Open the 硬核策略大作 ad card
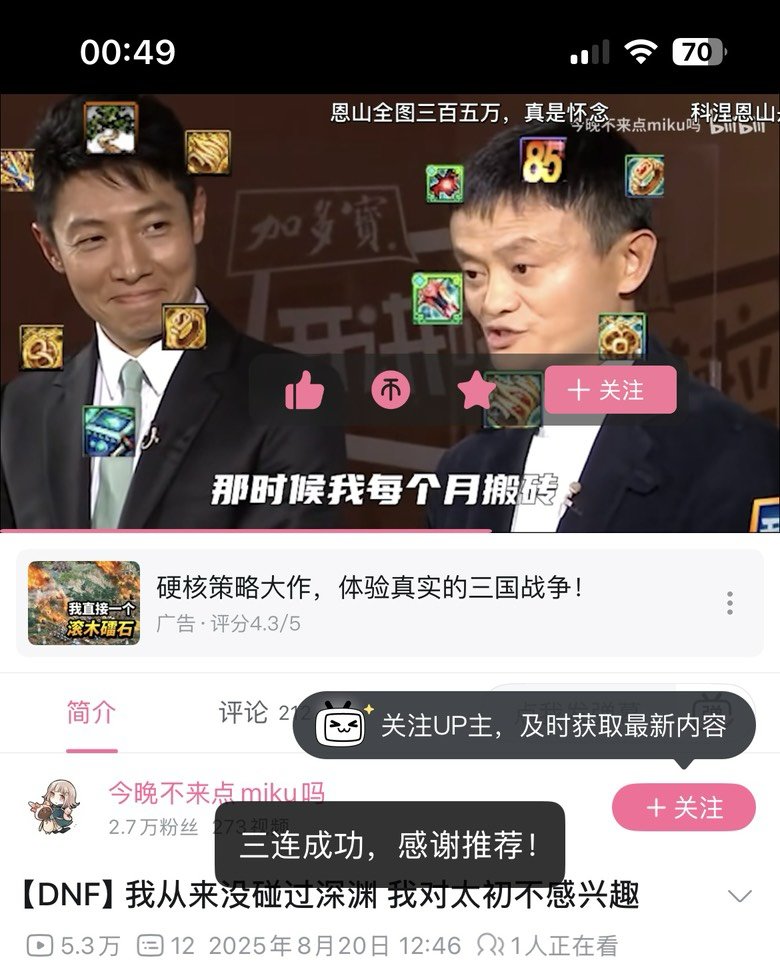 pyautogui.click(x=370, y=603)
